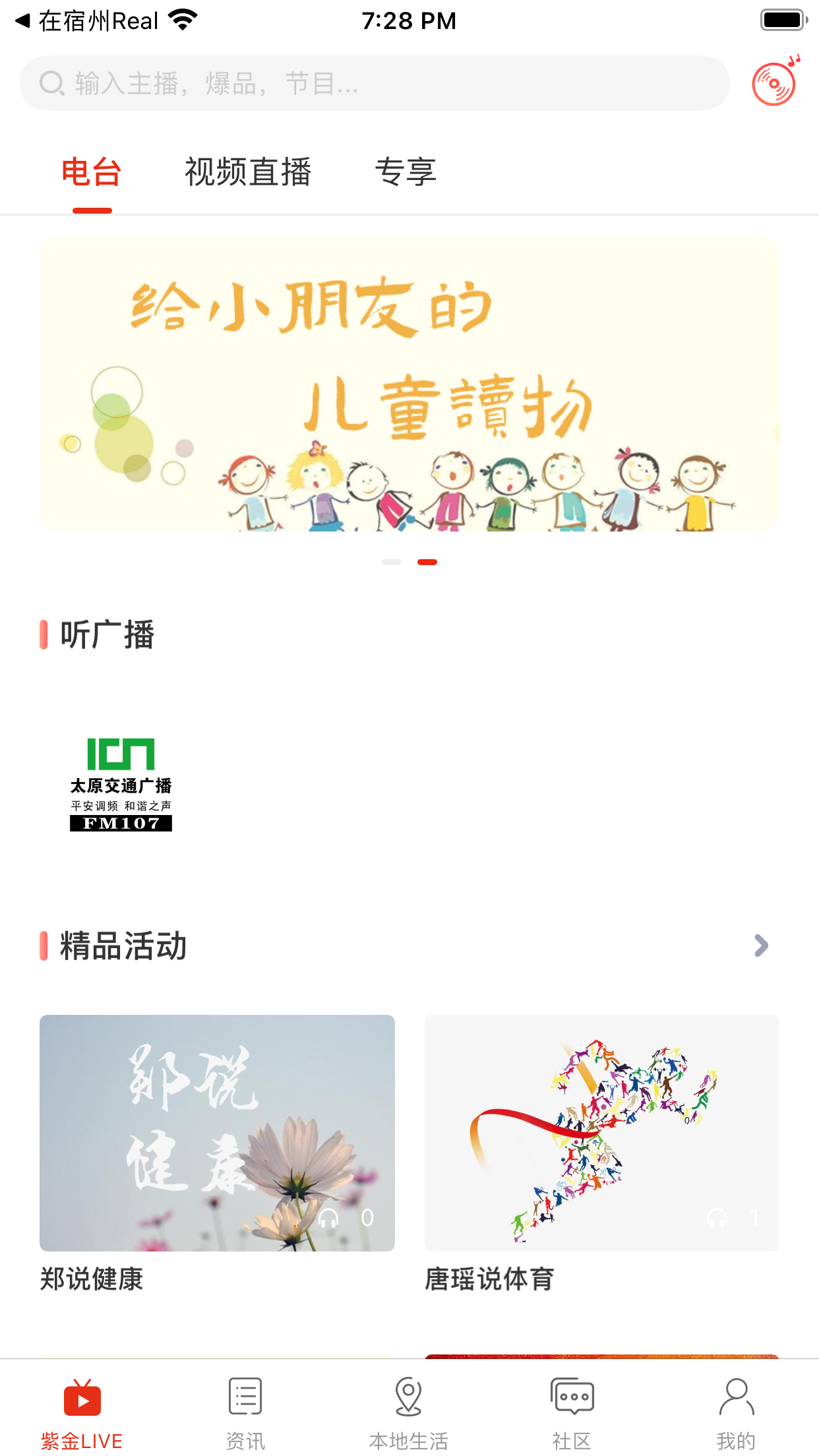The height and width of the screenshot is (1456, 819).
Task: Expand 精品活动 with the arrow
Action: point(761,946)
